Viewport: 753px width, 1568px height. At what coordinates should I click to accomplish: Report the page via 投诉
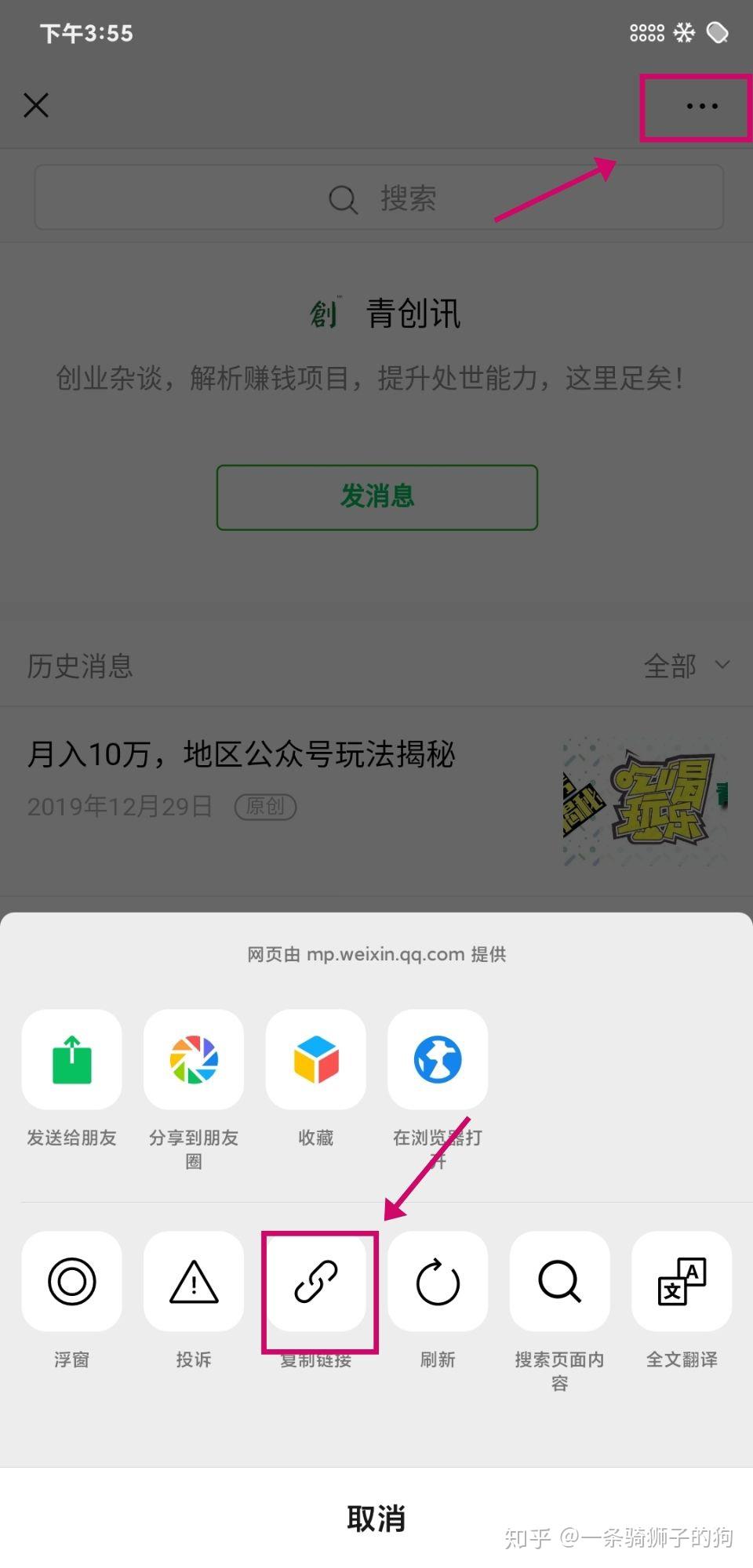coord(194,1281)
